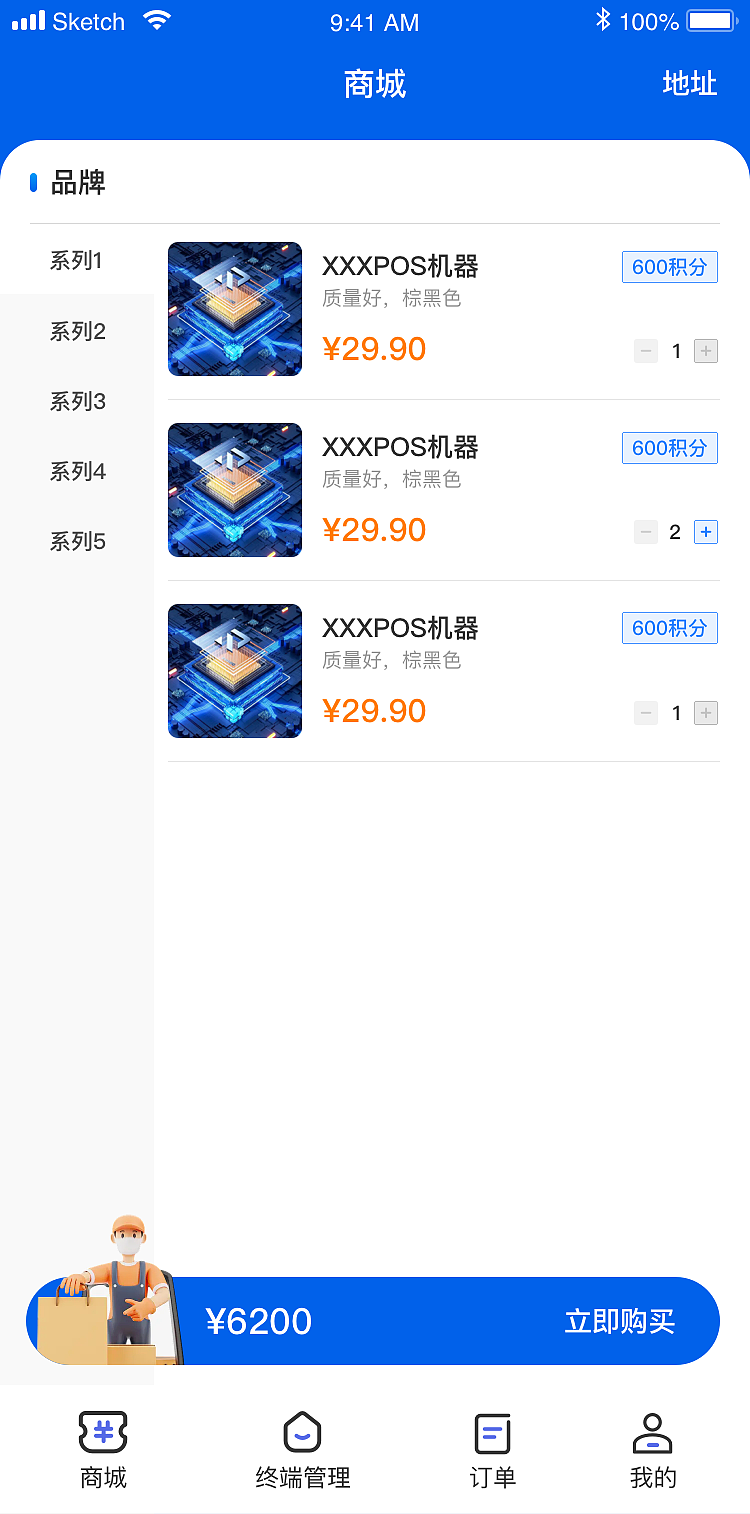The image size is (750, 1514).
Task: Select the 600积分 badge on the third product
Action: pos(669,628)
